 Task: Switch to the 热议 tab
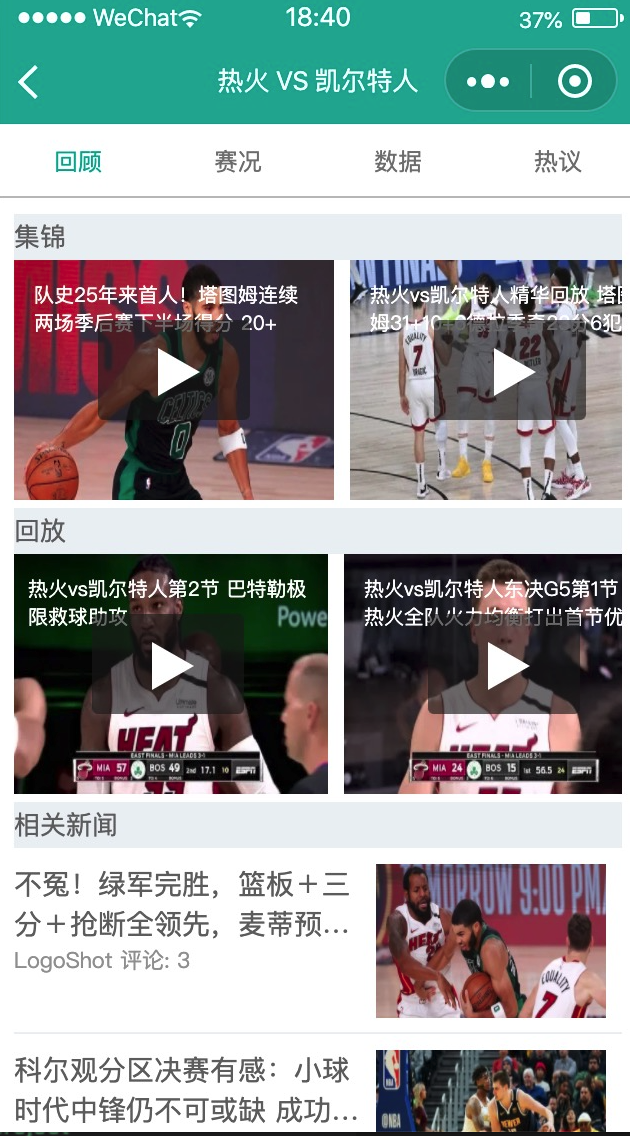(557, 161)
